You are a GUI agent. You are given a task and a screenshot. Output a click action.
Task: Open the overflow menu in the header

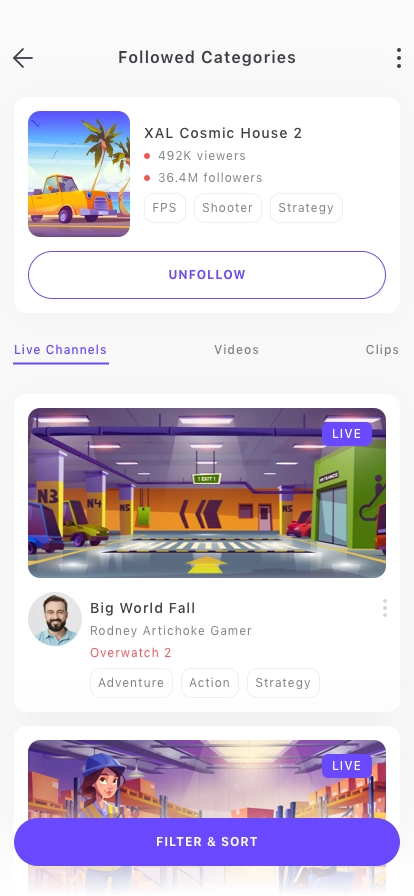[x=399, y=58]
